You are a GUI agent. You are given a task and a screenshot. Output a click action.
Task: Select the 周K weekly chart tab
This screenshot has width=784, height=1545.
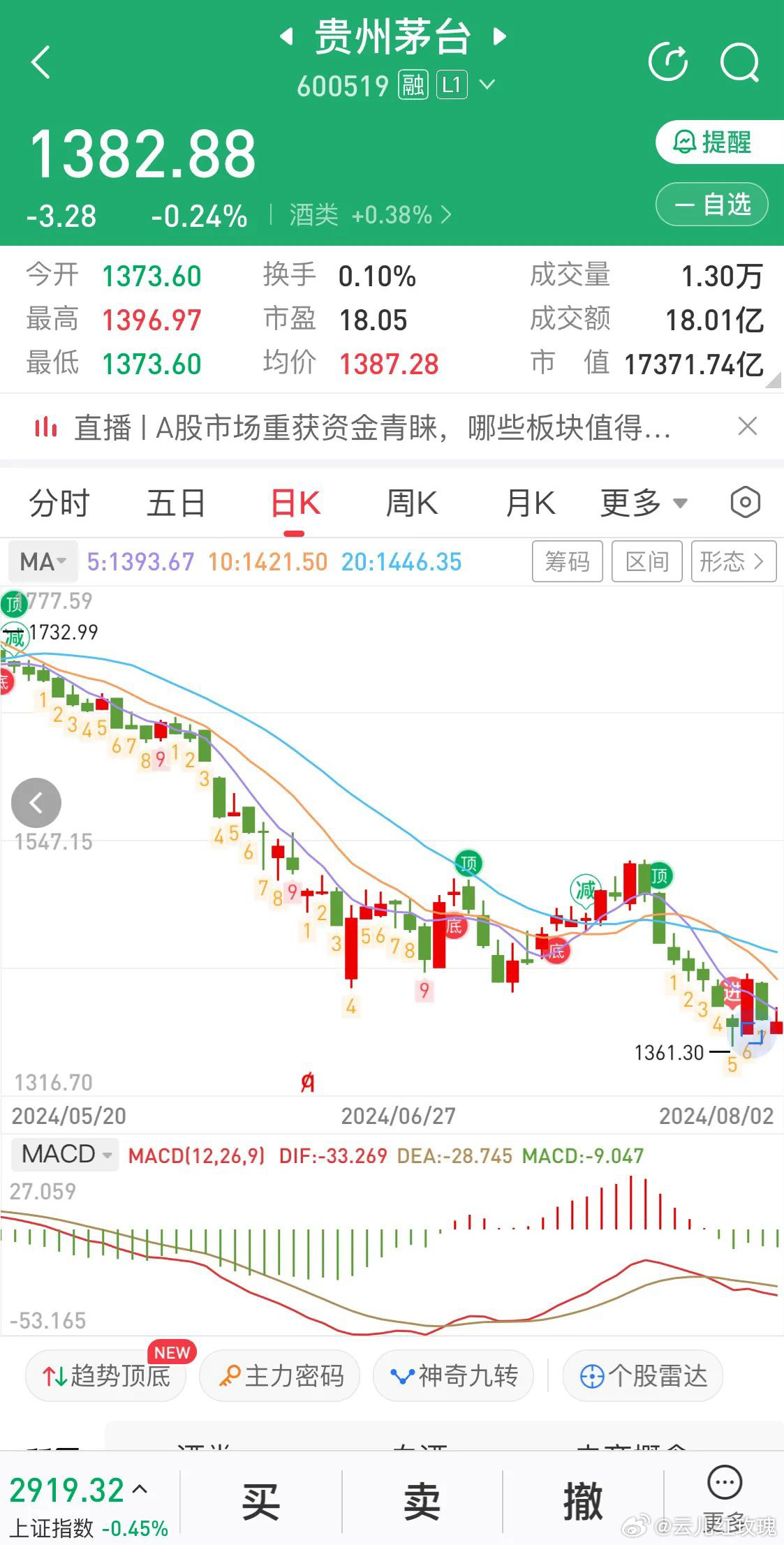(412, 503)
